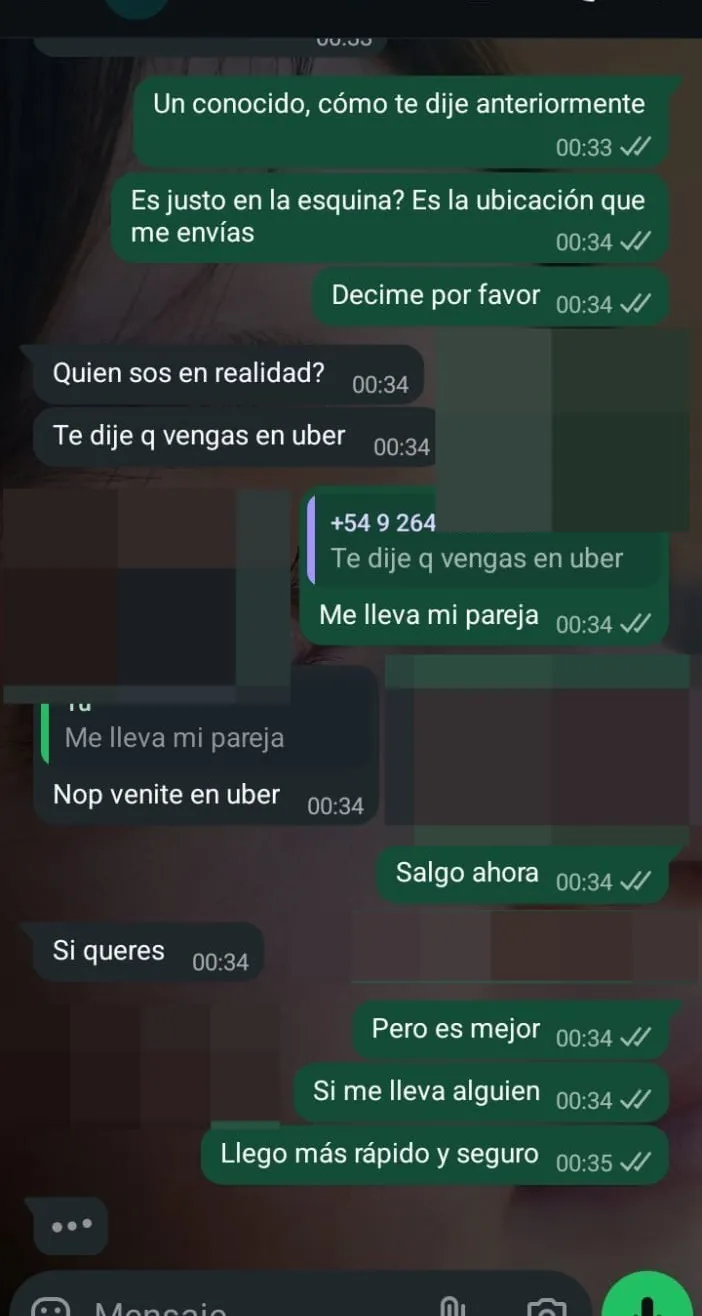702x1316 pixels.
Task: Tap the green voice message microphone
Action: click(x=649, y=1300)
